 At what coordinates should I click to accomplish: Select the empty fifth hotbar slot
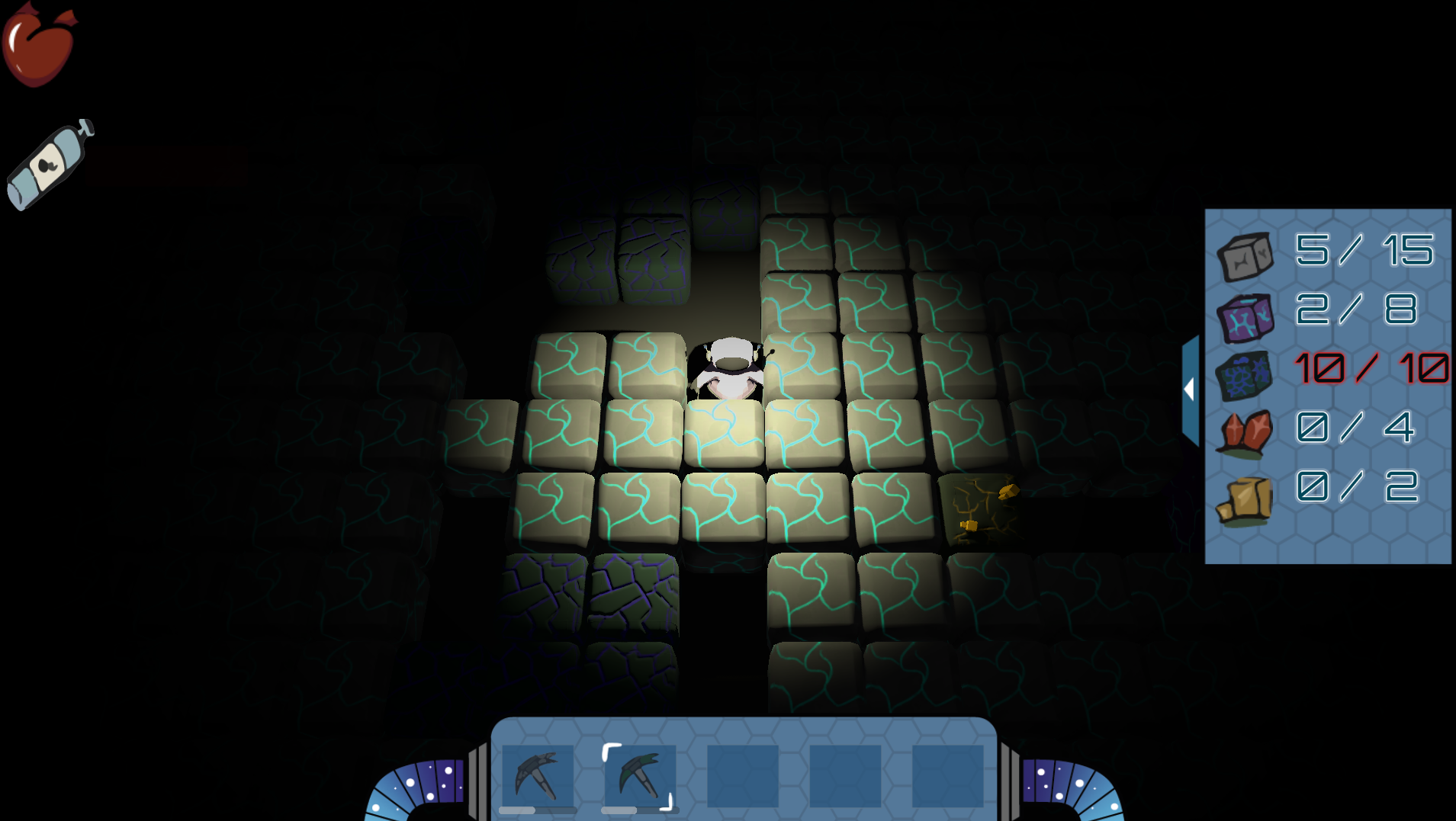(x=947, y=775)
